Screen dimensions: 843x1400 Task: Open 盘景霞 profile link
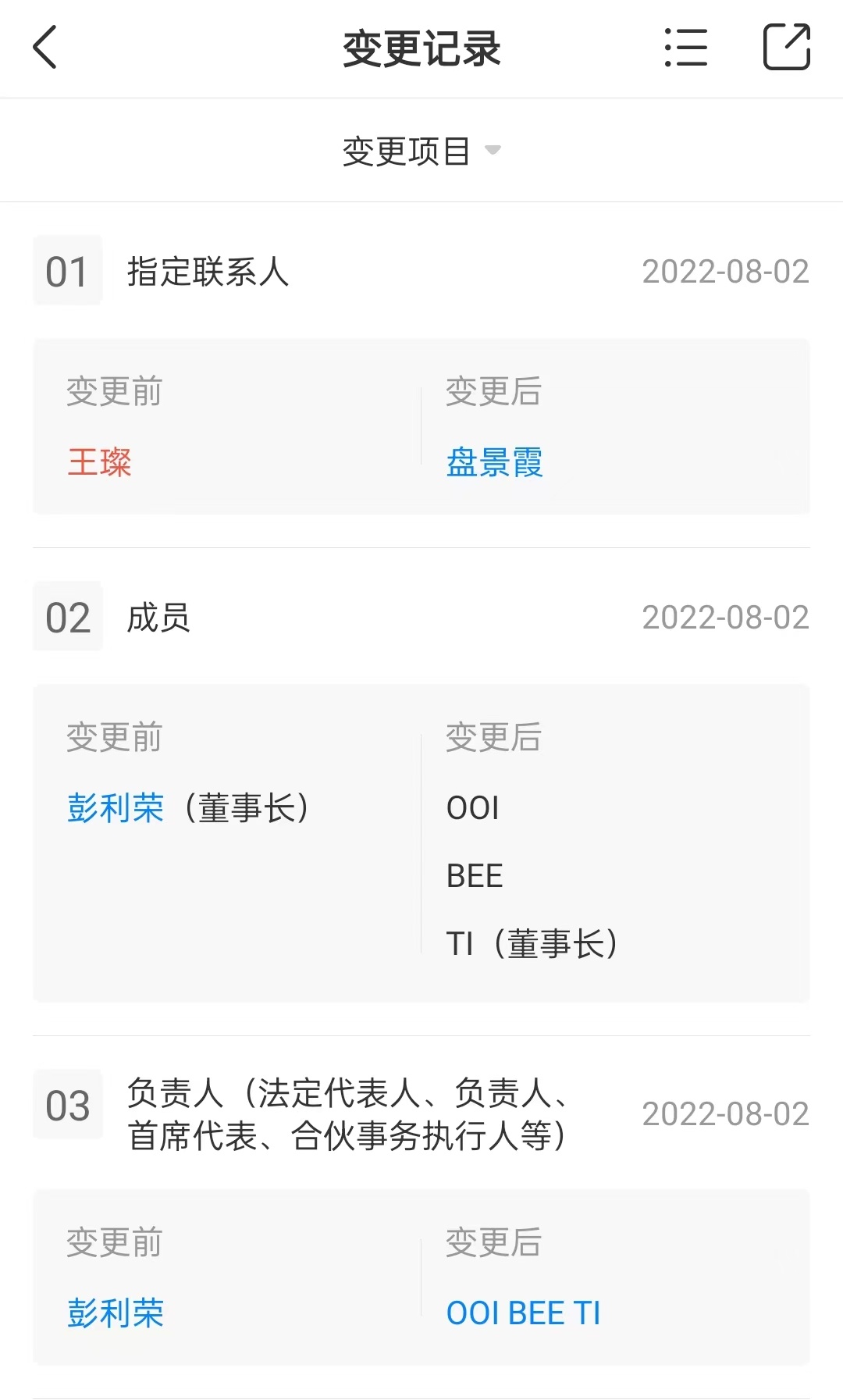click(x=494, y=462)
